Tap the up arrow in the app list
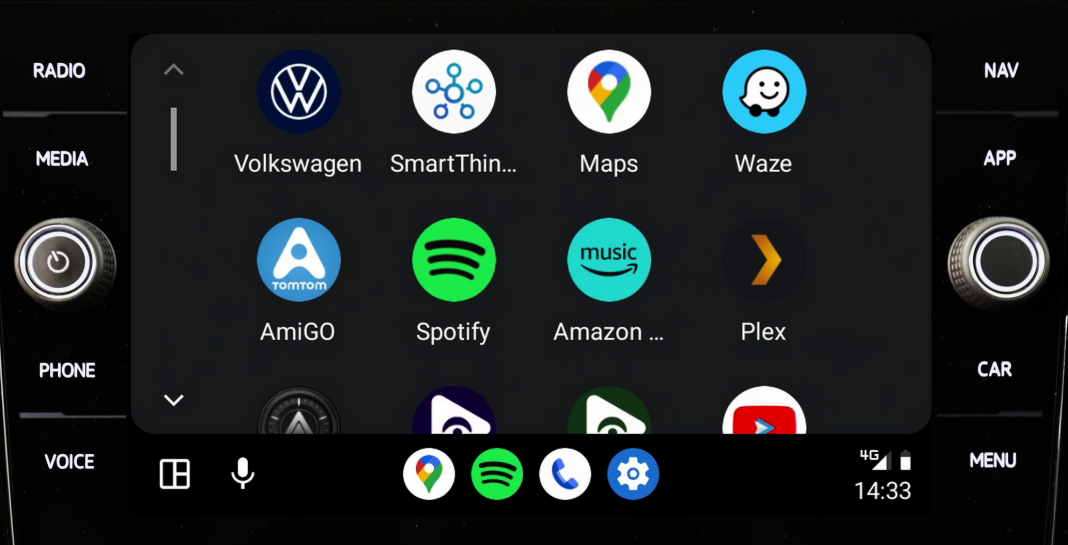The height and width of the screenshot is (545, 1068). (x=174, y=70)
